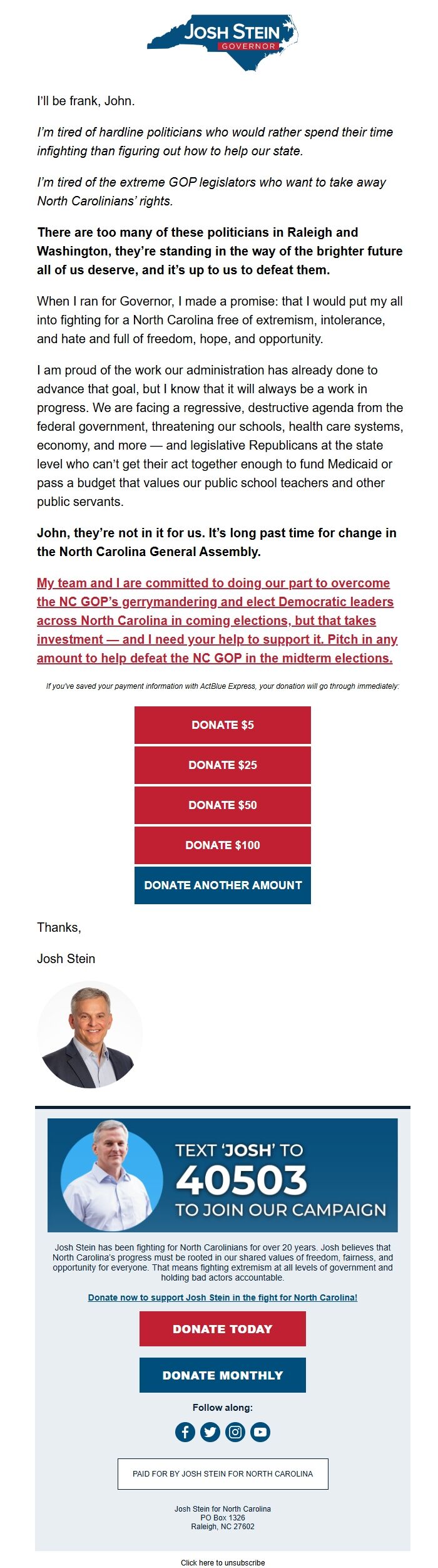Tap the DONATE $5 button
Viewport: 438px width, 1568px height.
[x=222, y=725]
